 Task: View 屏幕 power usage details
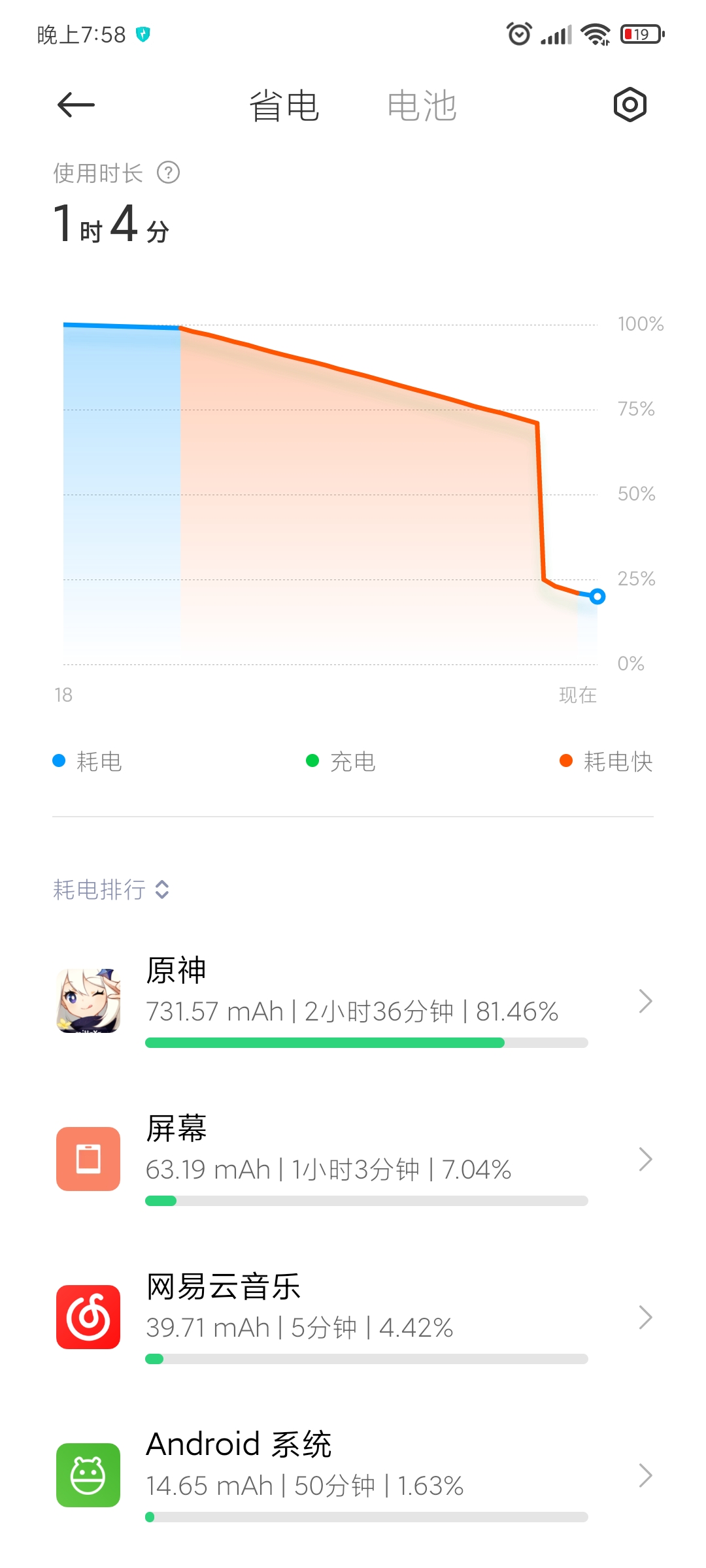click(x=353, y=1160)
